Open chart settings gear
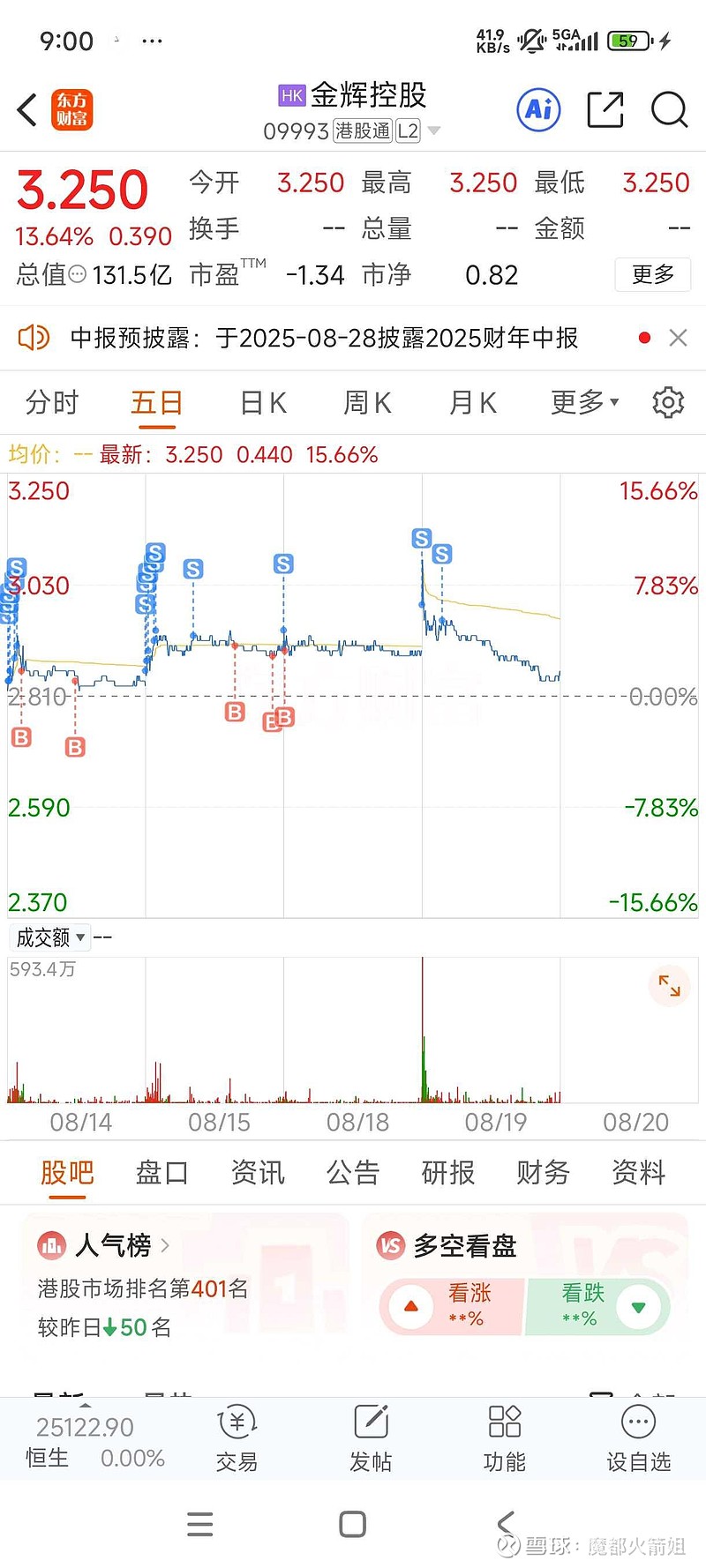 (668, 402)
